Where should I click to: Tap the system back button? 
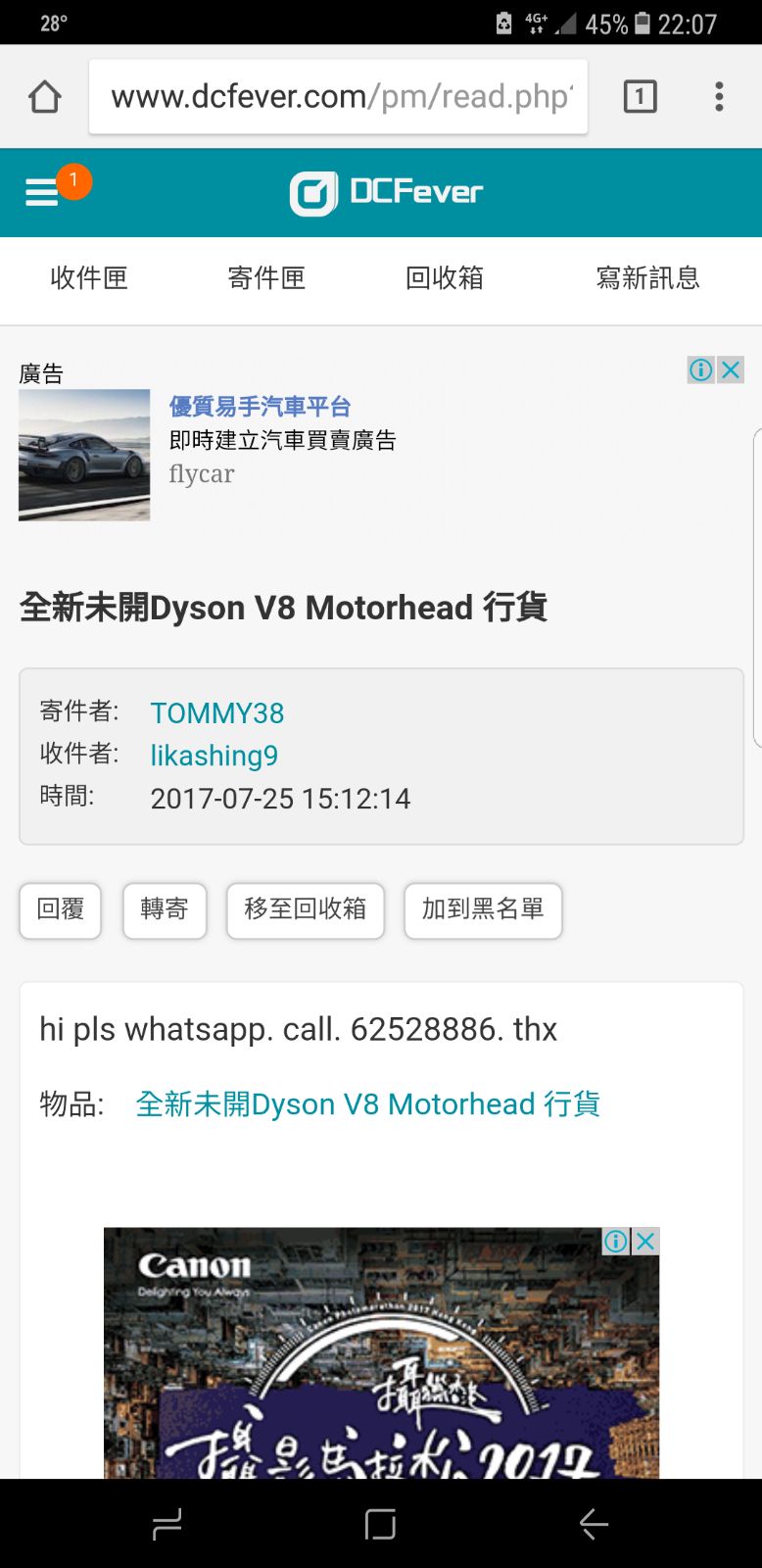pos(594,1524)
